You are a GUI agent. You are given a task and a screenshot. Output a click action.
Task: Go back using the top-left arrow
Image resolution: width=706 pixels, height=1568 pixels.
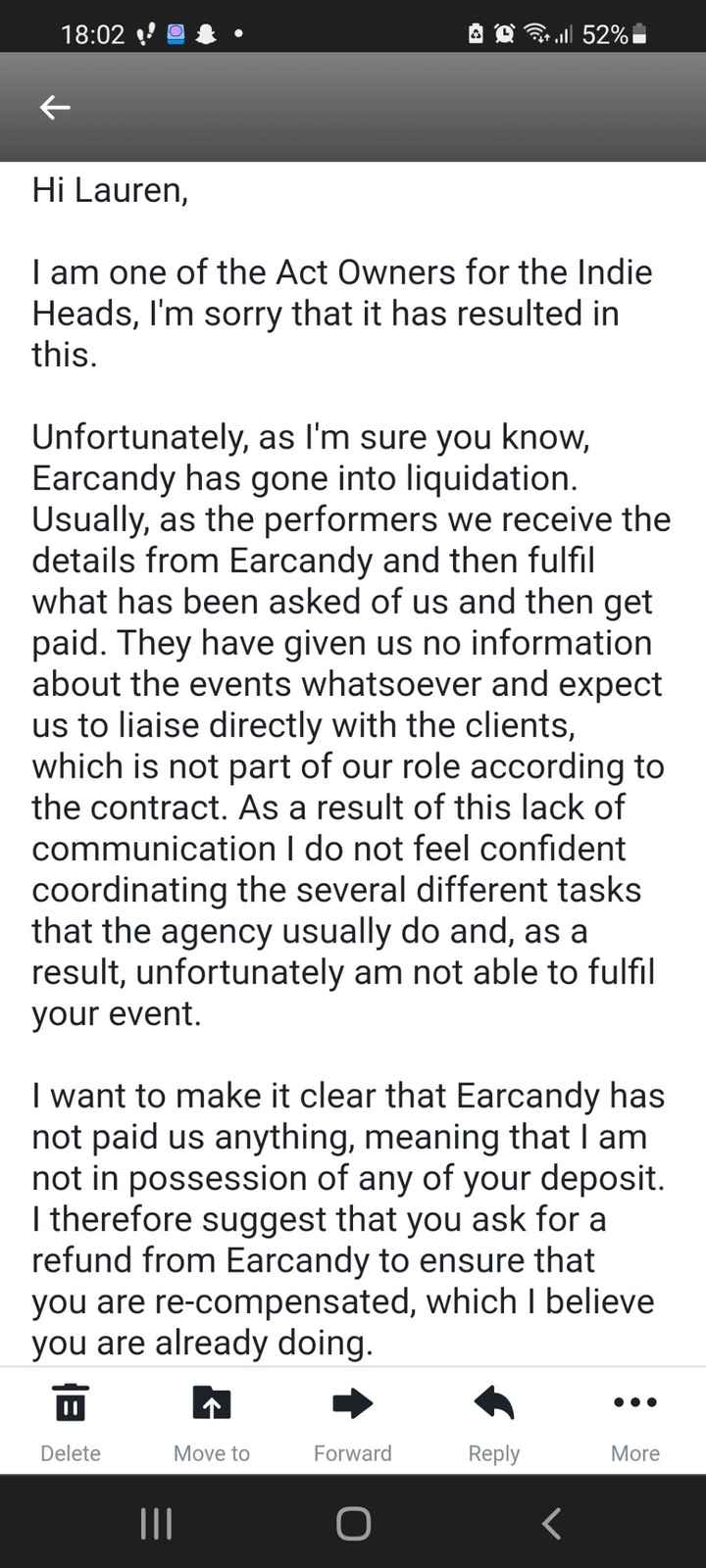(54, 108)
